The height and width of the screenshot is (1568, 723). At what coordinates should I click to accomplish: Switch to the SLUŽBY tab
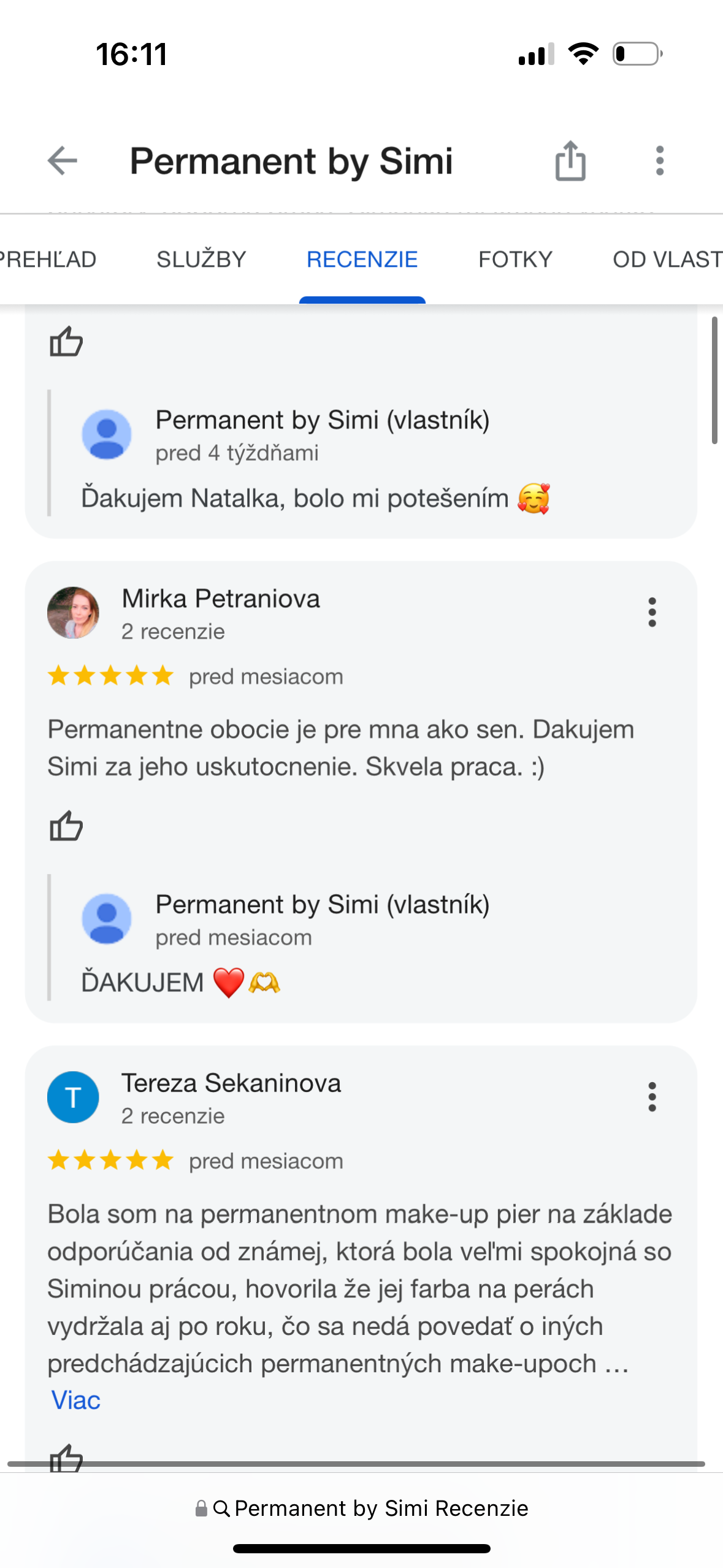pos(201,259)
